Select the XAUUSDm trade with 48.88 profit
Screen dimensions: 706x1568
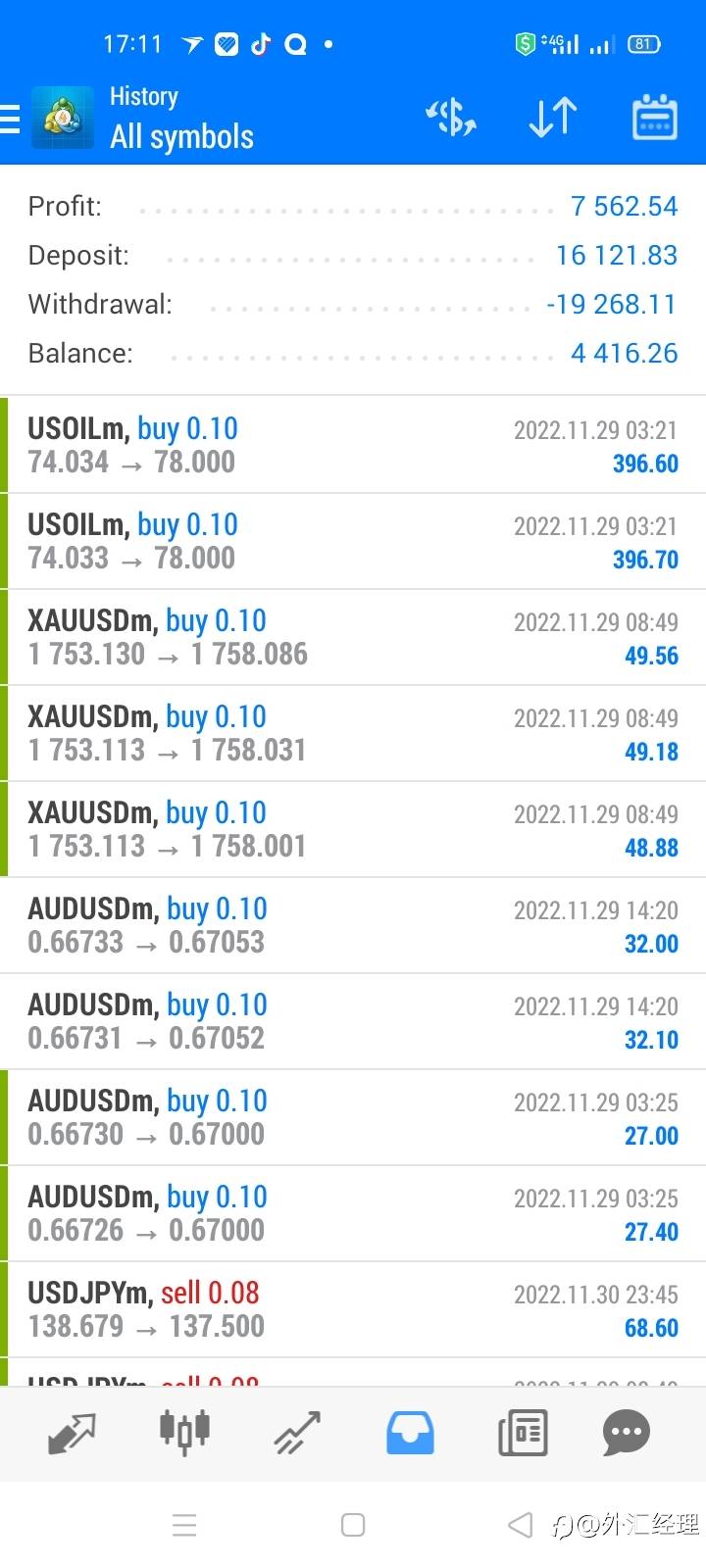353,829
